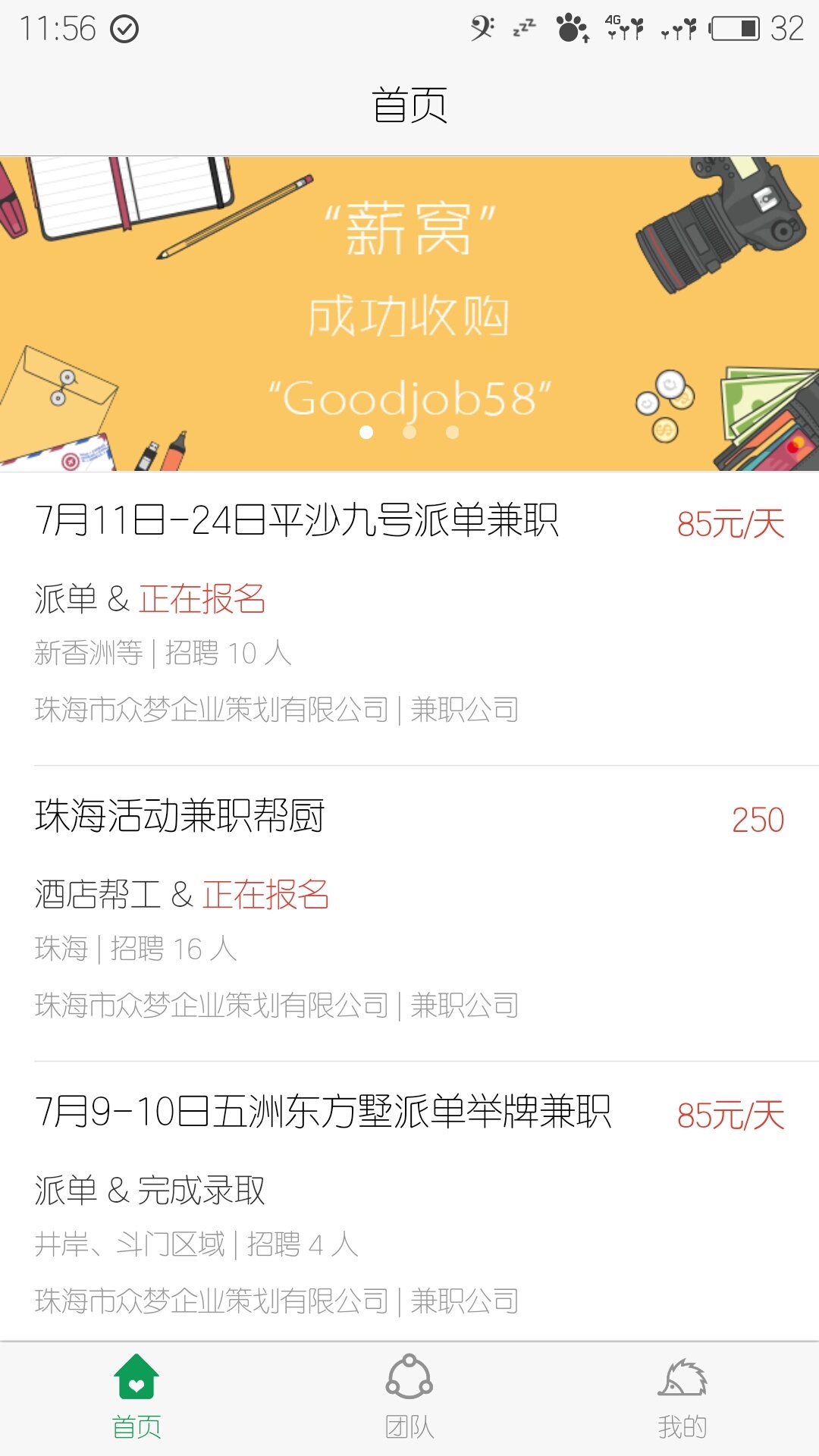This screenshot has width=819, height=1456.
Task: View the 珠海活动兼职帮厨 job details
Action: (180, 817)
